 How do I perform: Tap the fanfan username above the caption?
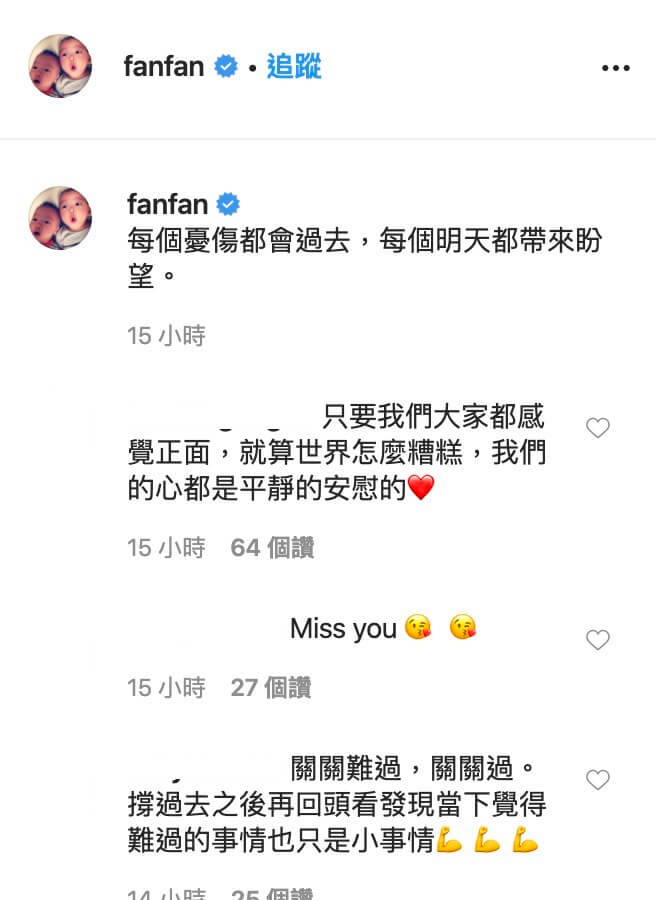[x=168, y=204]
